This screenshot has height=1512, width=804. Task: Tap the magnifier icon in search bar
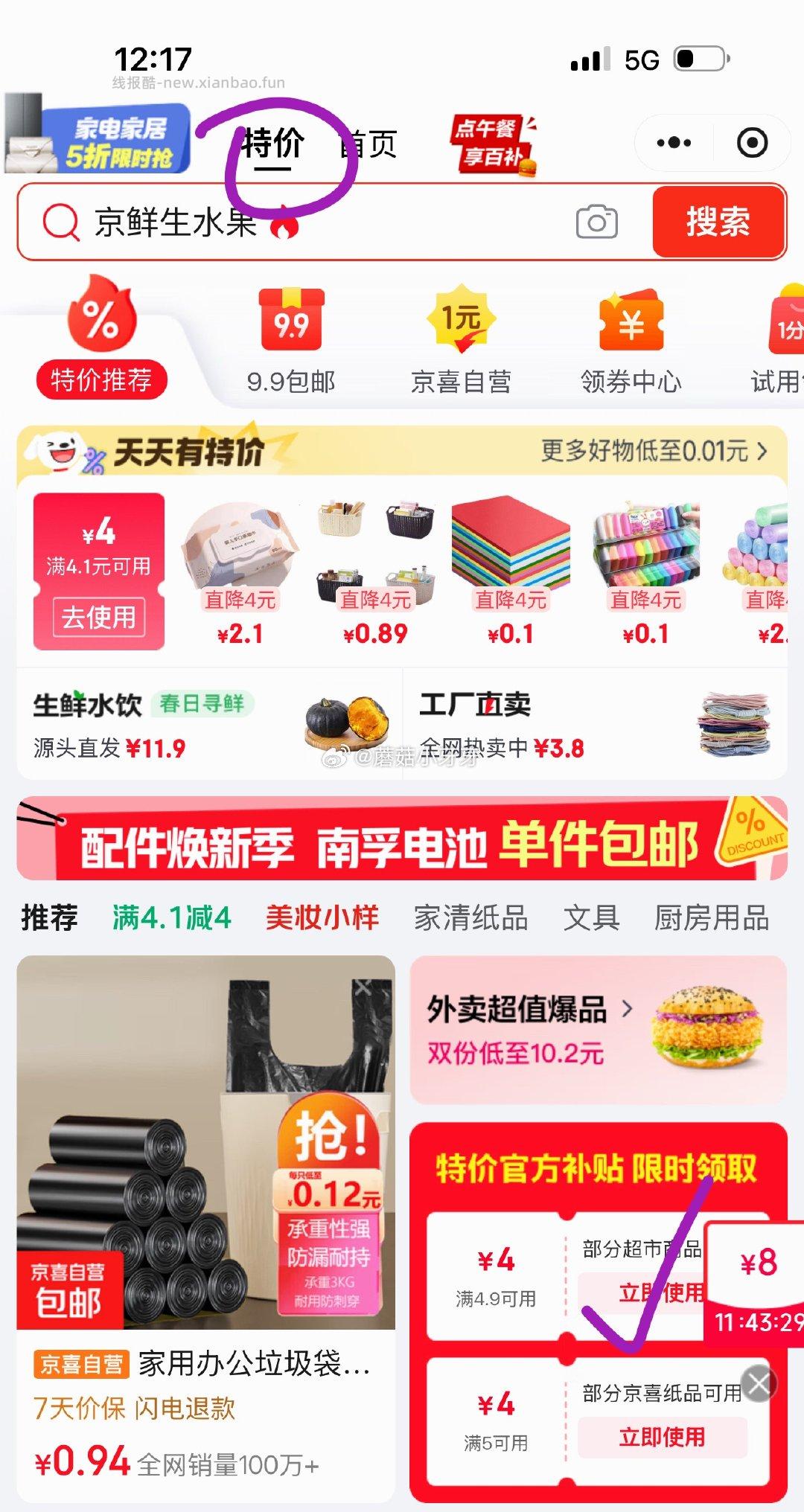point(60,221)
